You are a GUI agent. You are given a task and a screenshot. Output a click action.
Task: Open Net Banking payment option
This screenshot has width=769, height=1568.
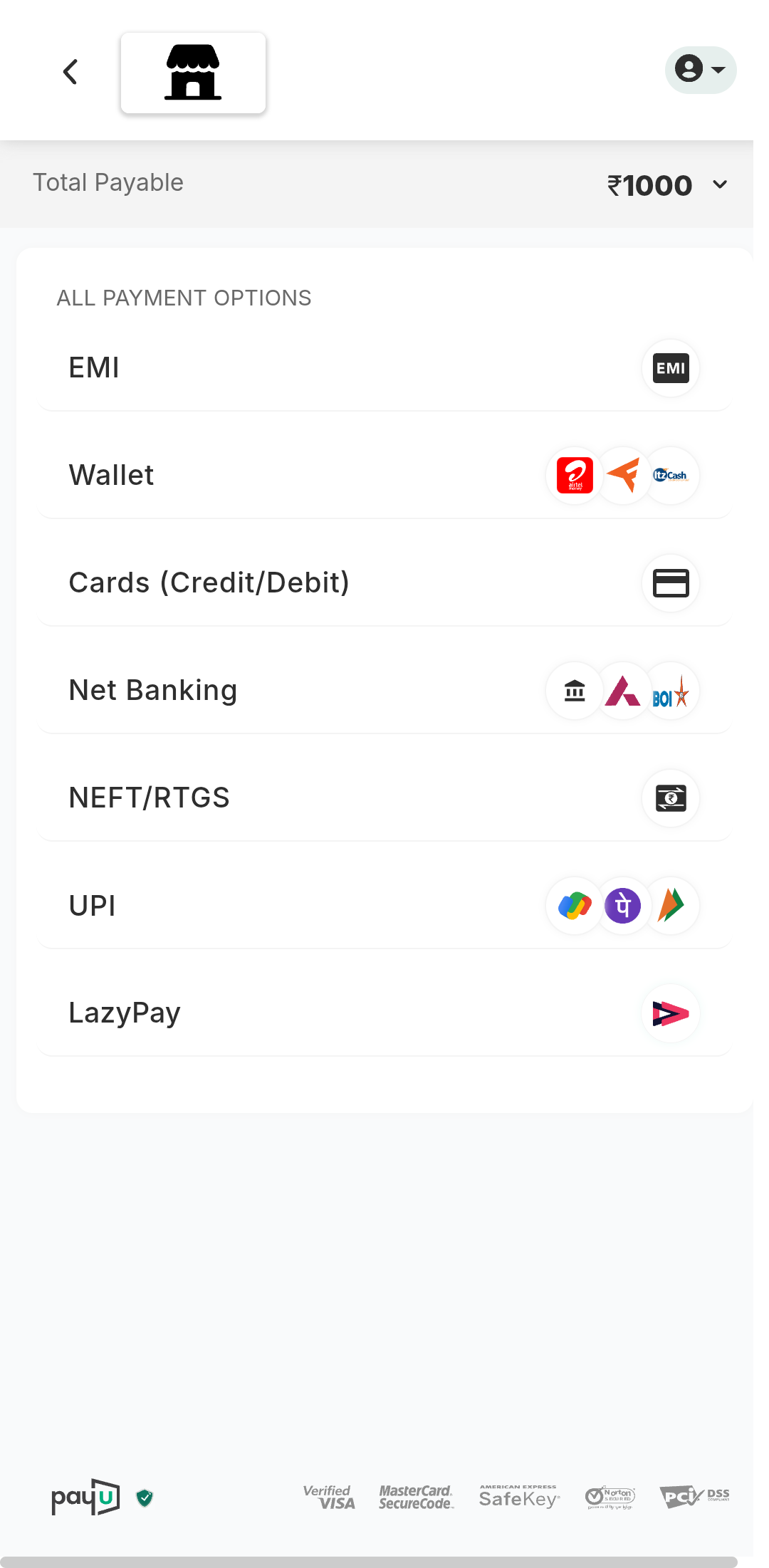click(384, 691)
